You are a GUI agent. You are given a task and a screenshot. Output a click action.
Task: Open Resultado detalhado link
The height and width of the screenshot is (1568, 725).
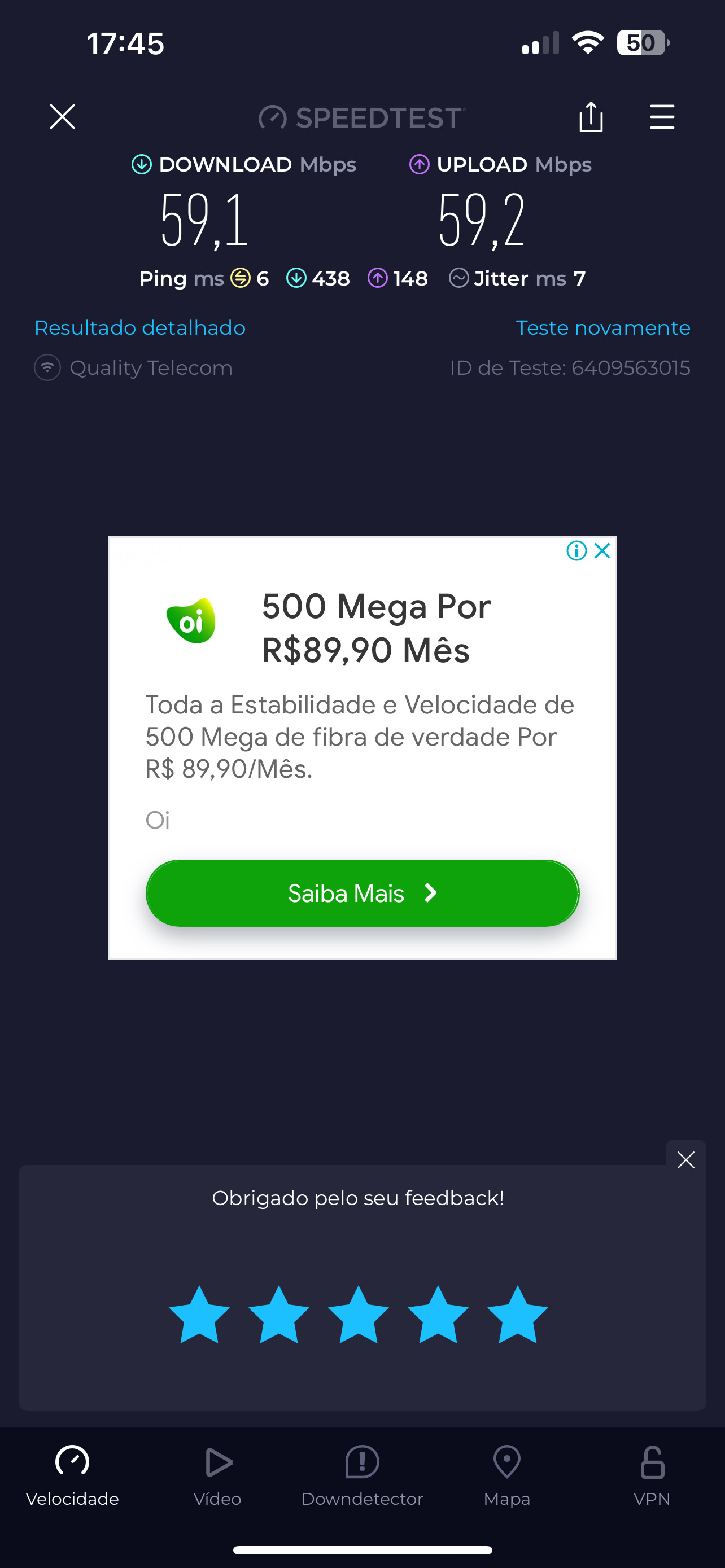140,328
